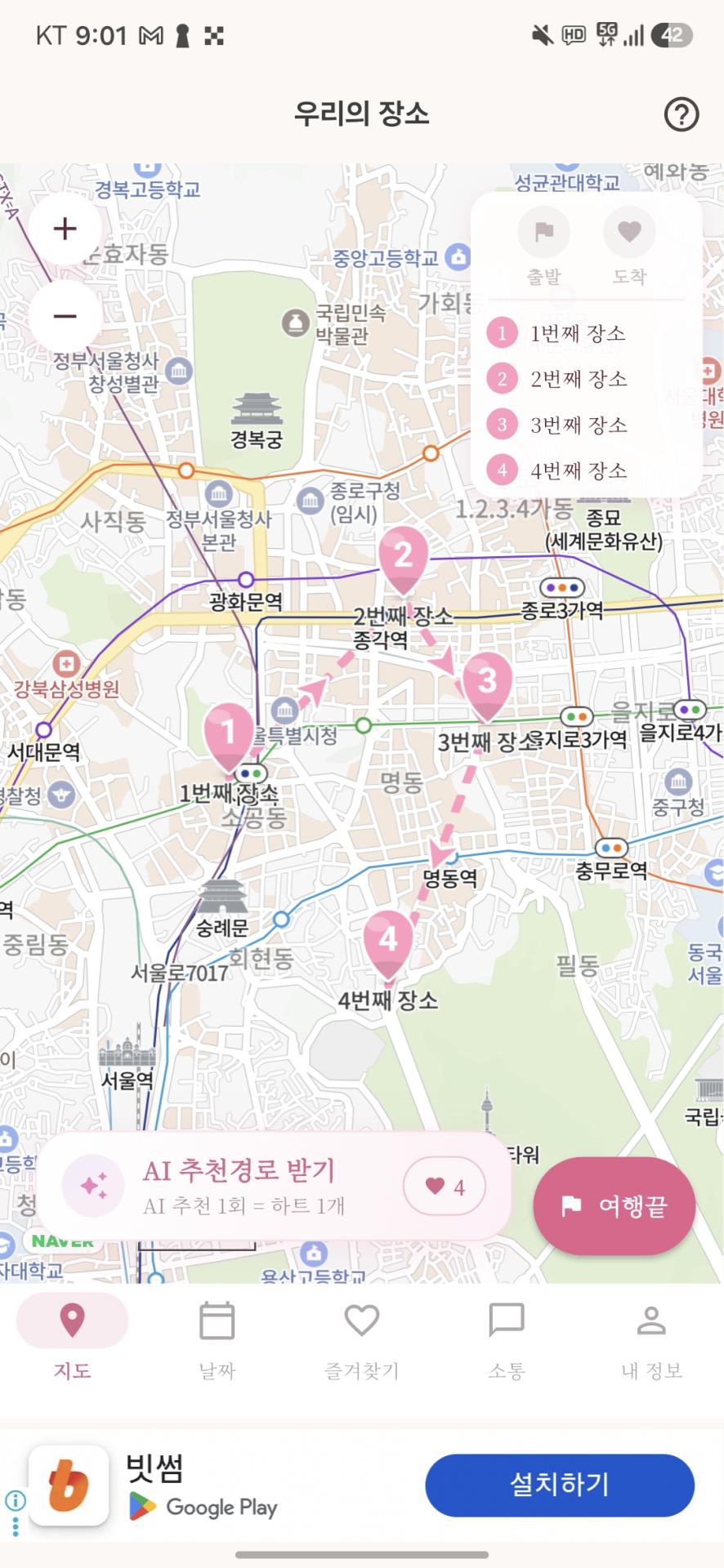
Task: Open the help question mark icon
Action: pyautogui.click(x=681, y=114)
